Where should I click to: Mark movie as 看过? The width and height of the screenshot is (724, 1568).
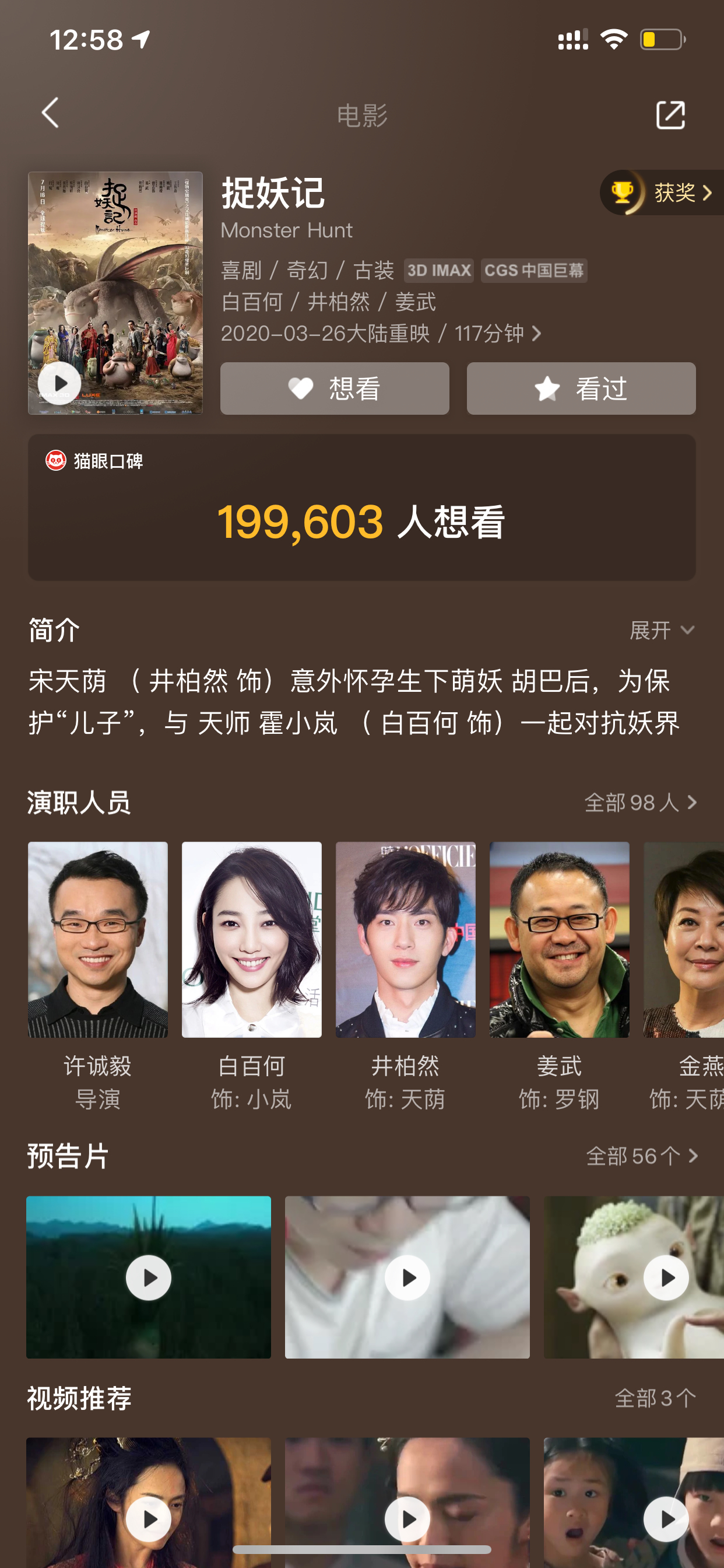pyautogui.click(x=581, y=388)
